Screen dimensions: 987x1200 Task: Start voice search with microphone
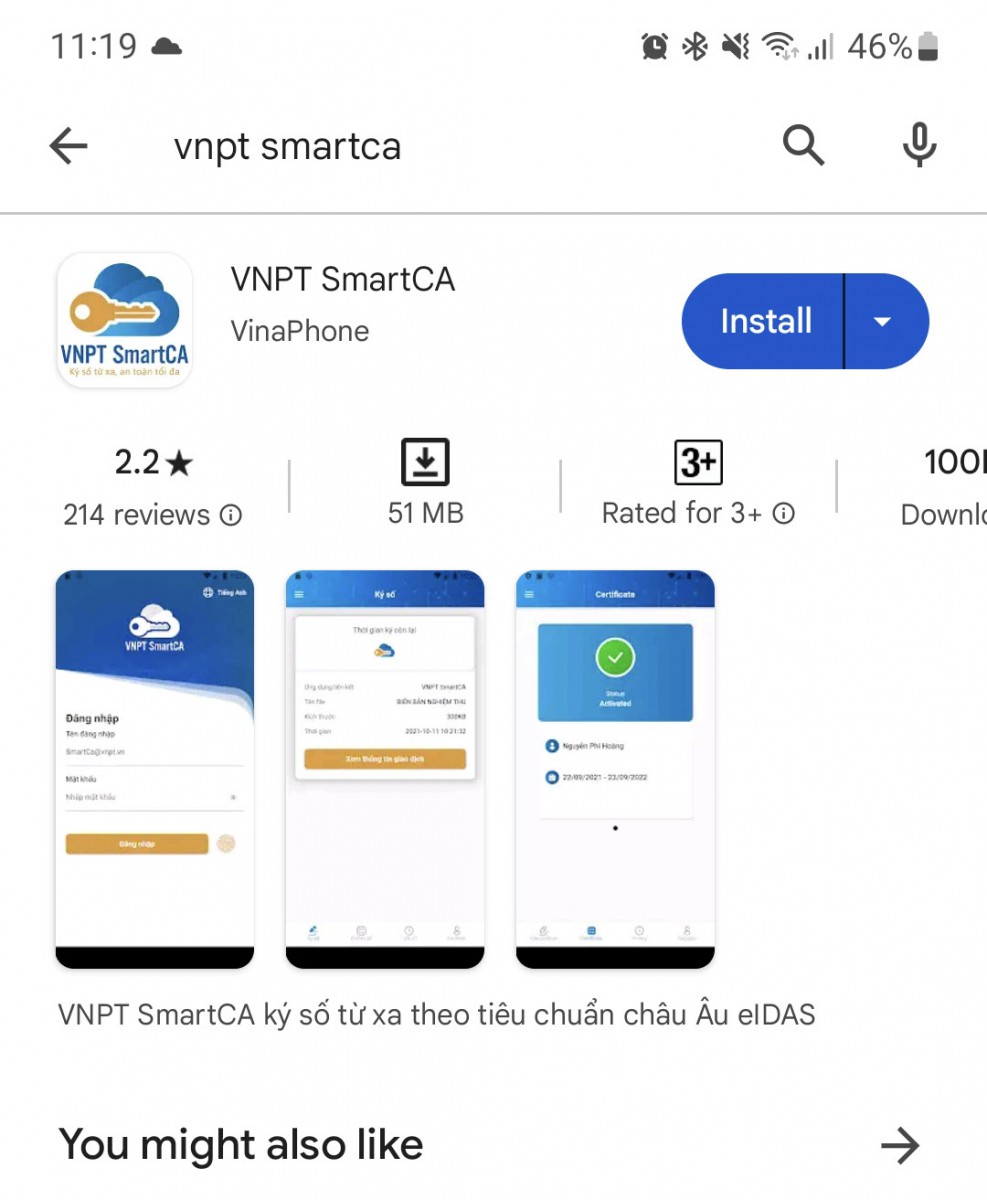(x=918, y=147)
